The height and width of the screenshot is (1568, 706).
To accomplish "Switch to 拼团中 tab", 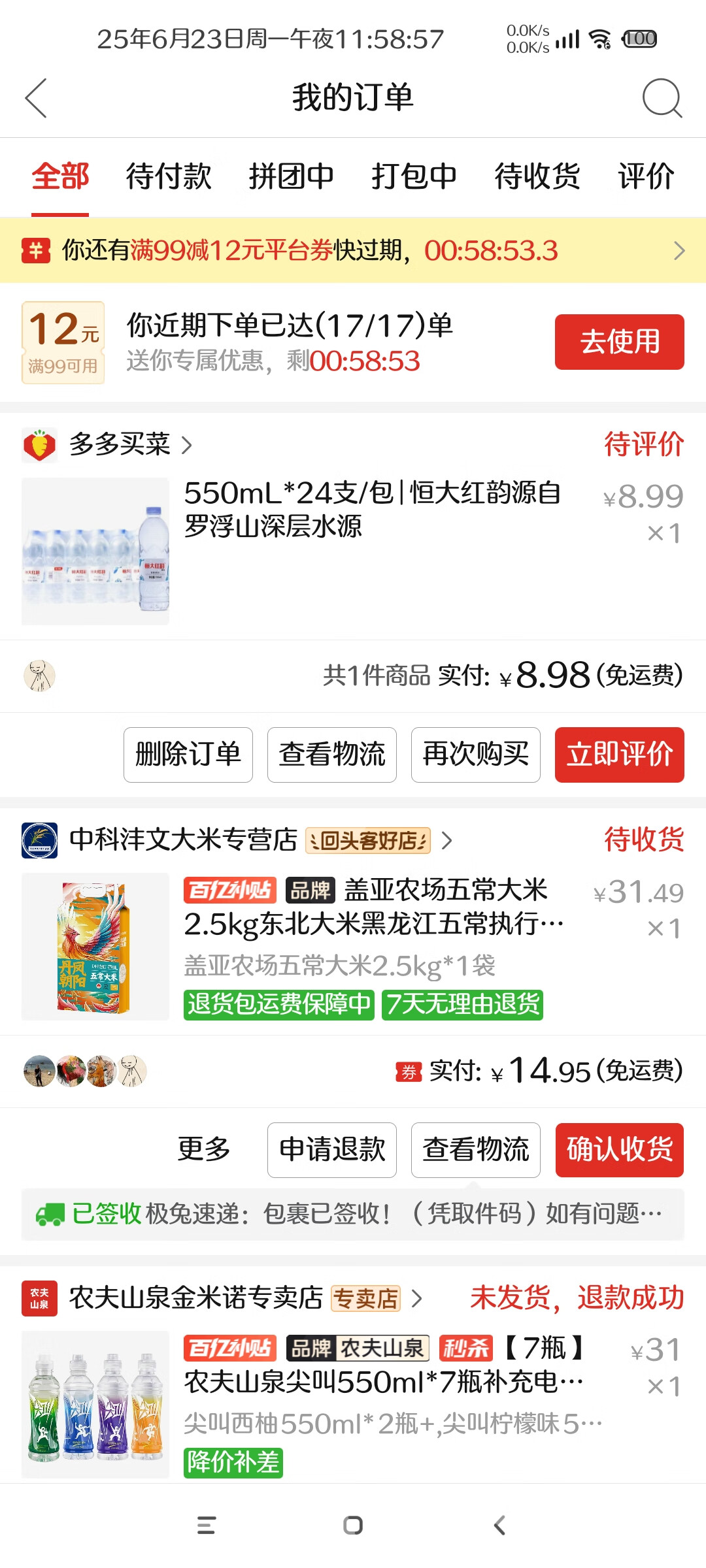I will coord(291,176).
